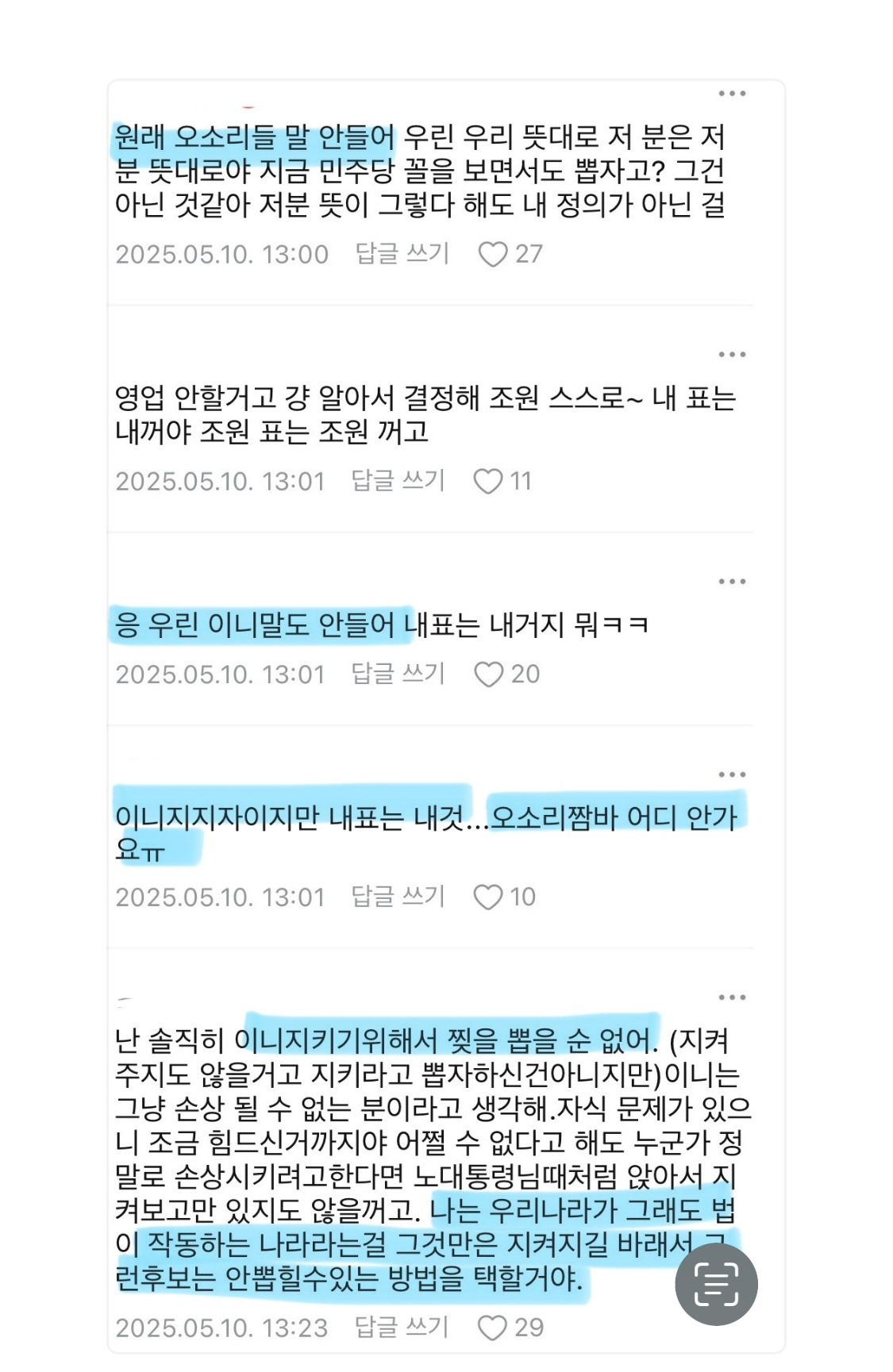Tap the floating text scan button
Screen dimensions: 893x1372
(x=716, y=1284)
